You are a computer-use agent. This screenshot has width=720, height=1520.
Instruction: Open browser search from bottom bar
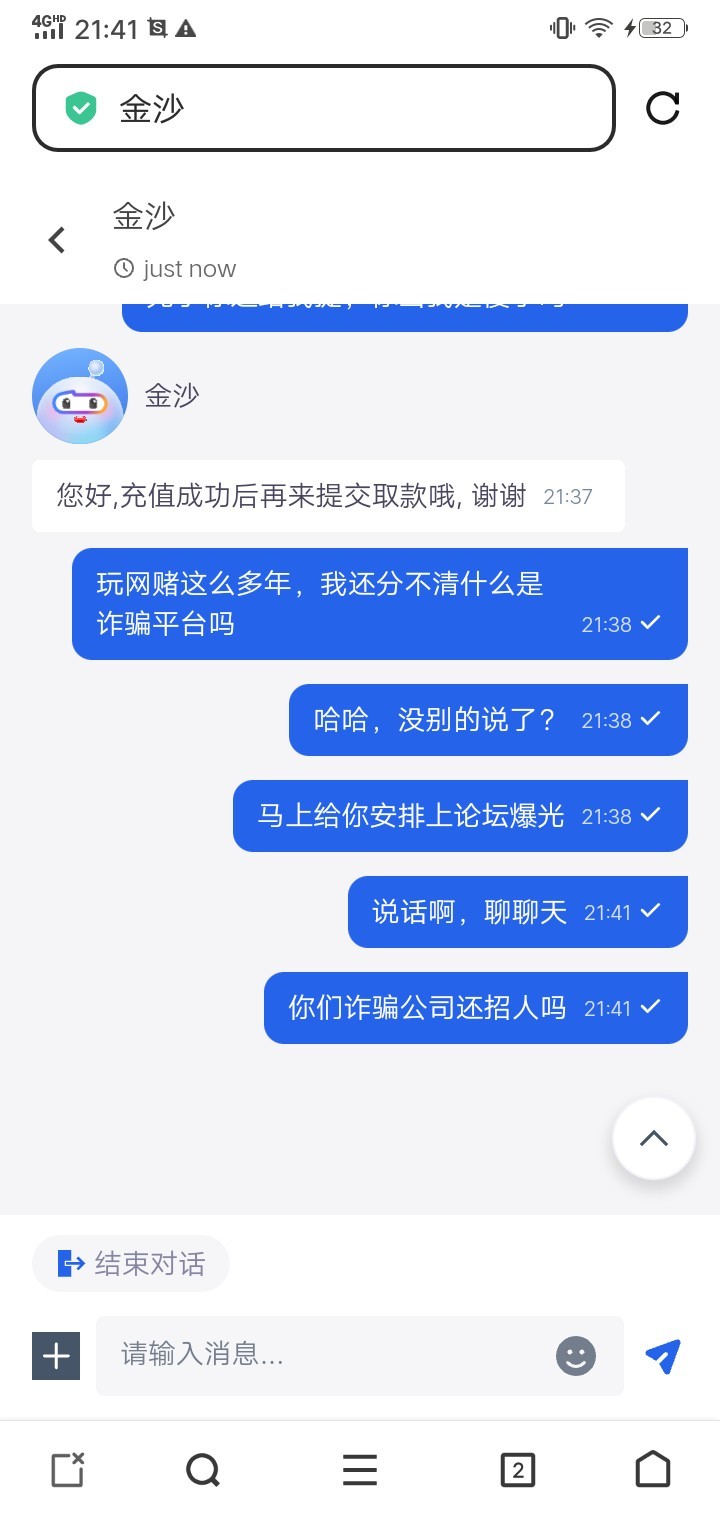point(203,1470)
